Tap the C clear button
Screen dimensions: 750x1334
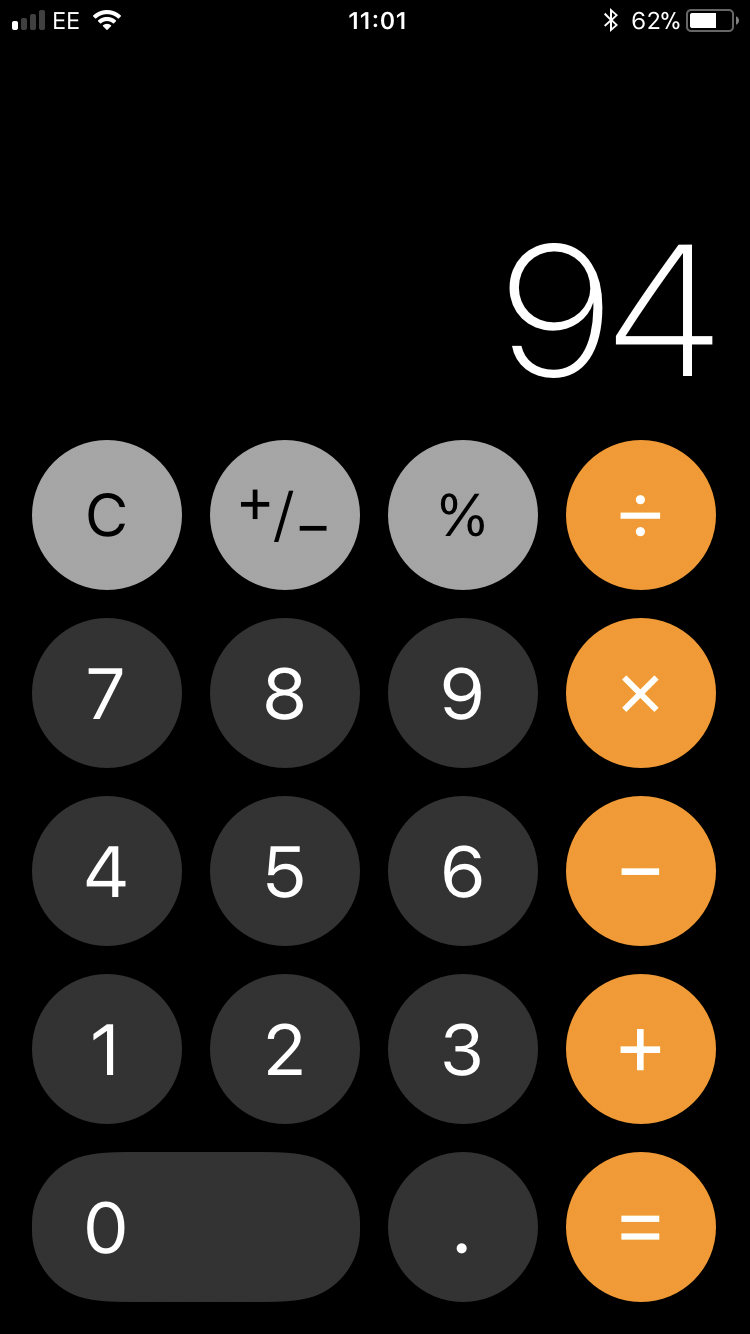point(107,515)
